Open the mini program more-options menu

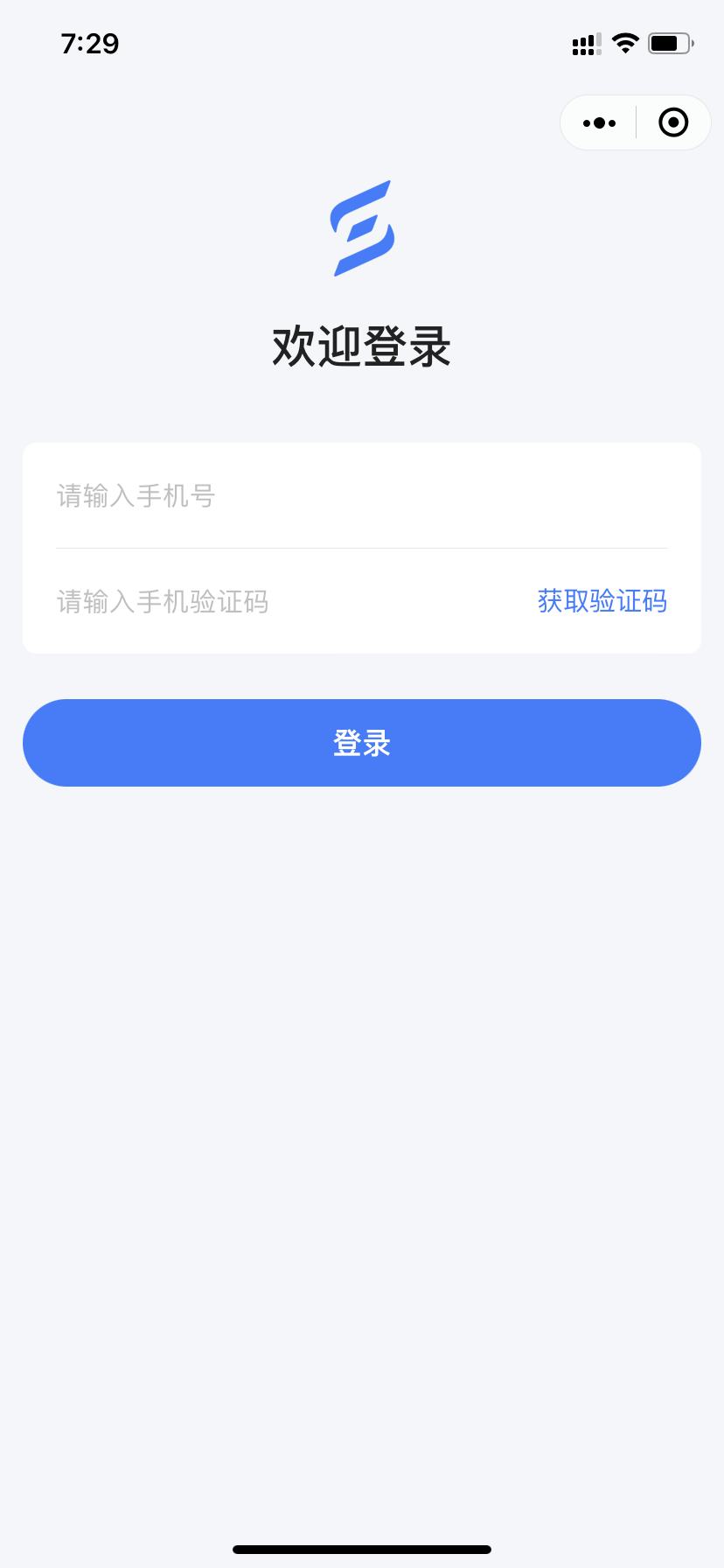599,122
